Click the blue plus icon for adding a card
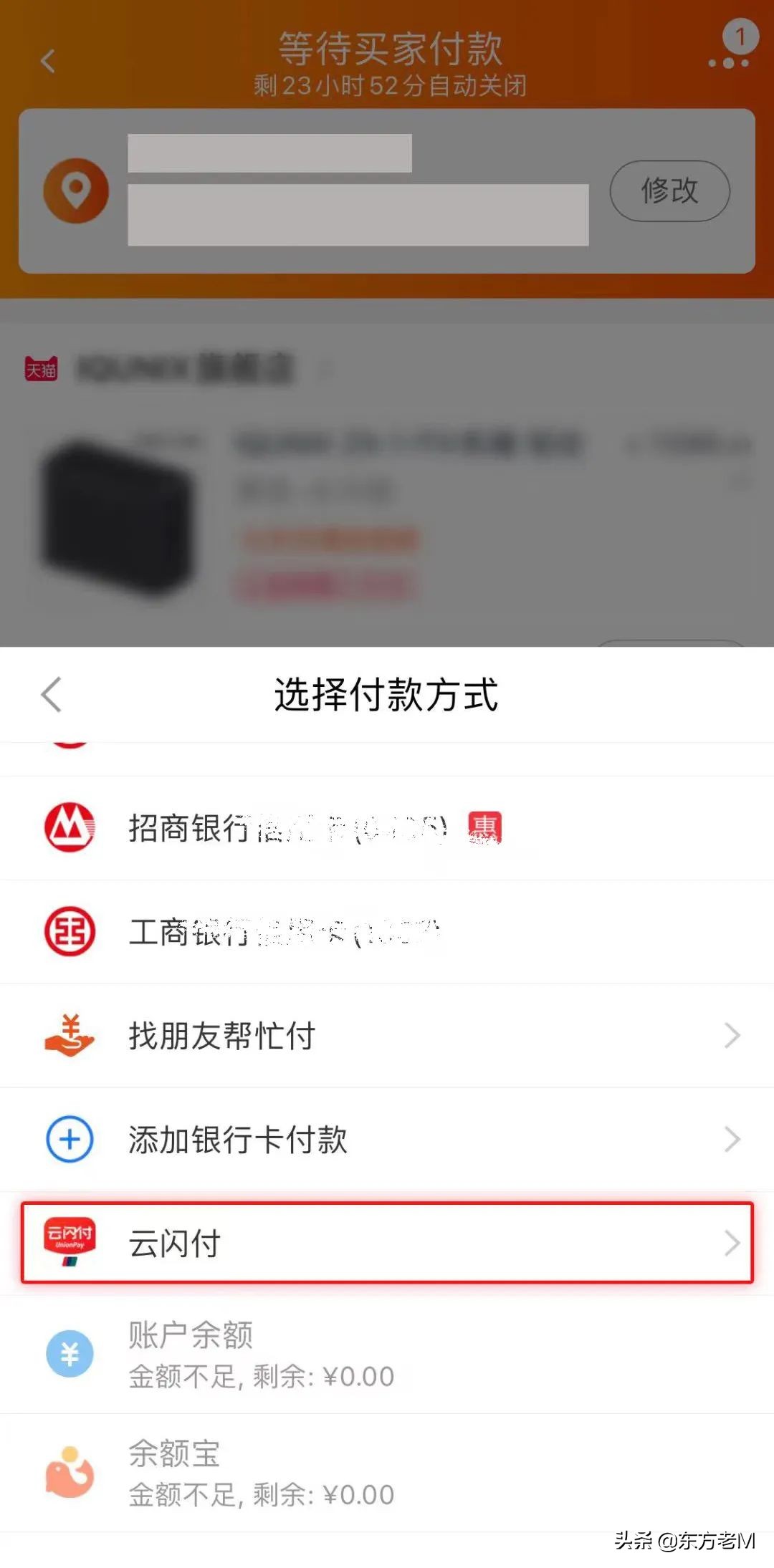The height and width of the screenshot is (1568, 774). pyautogui.click(x=68, y=1139)
